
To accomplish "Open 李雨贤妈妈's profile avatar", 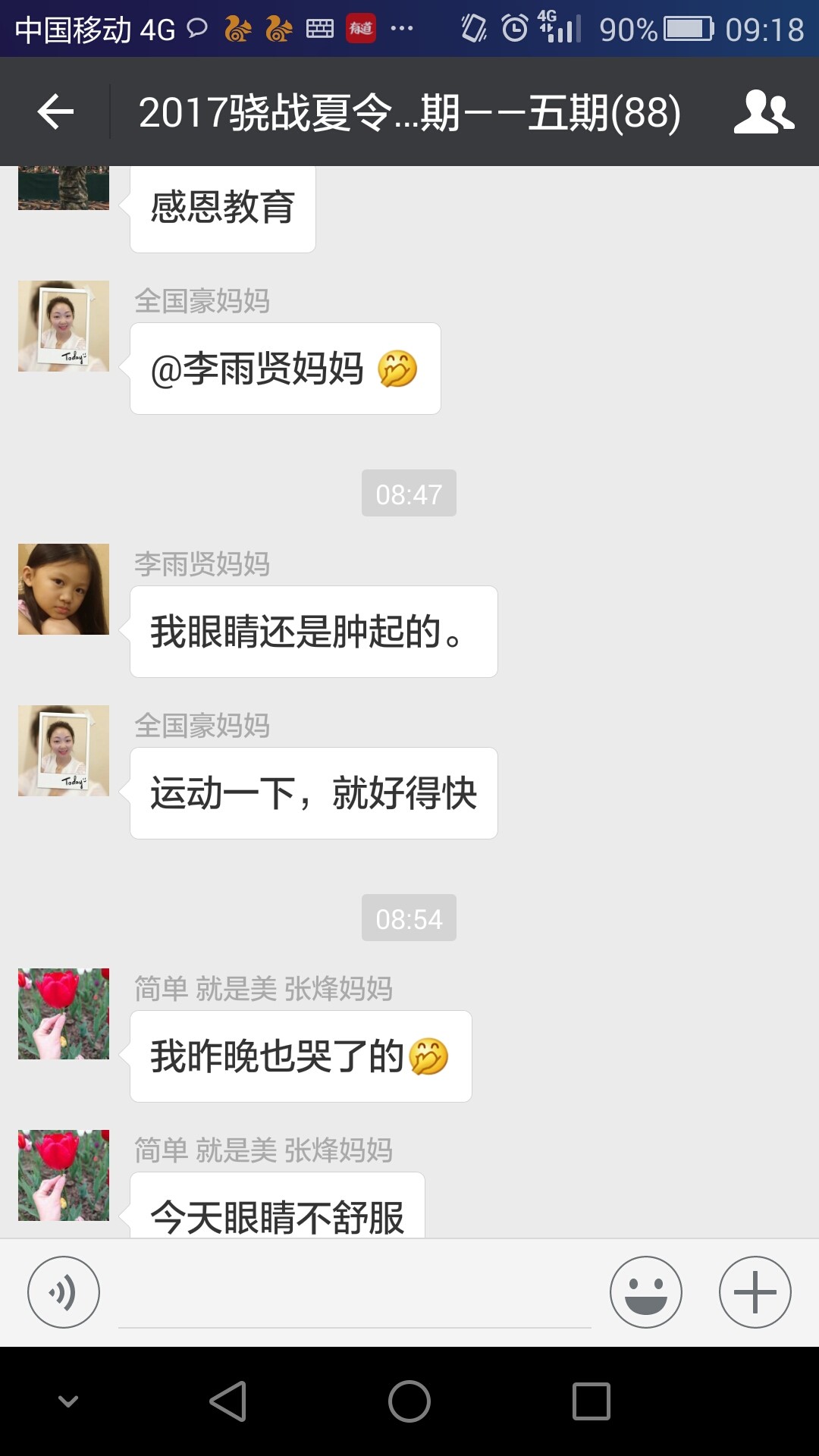I will 64,589.
